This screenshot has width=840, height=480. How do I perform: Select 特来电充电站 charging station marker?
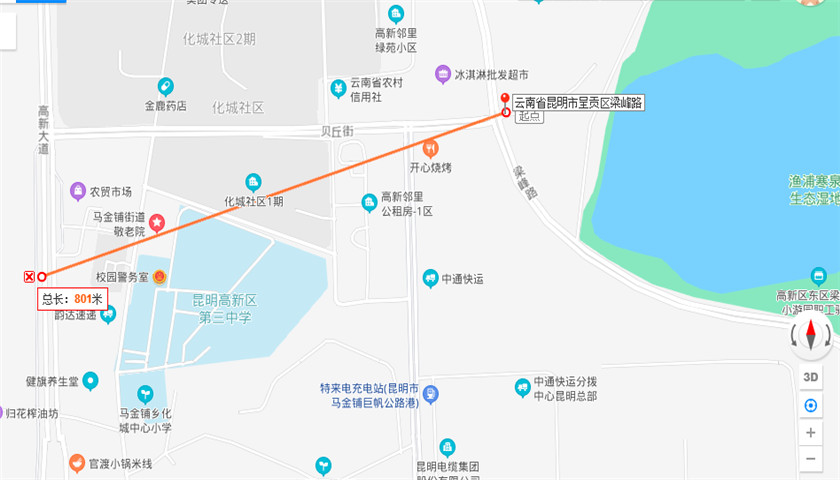430,394
